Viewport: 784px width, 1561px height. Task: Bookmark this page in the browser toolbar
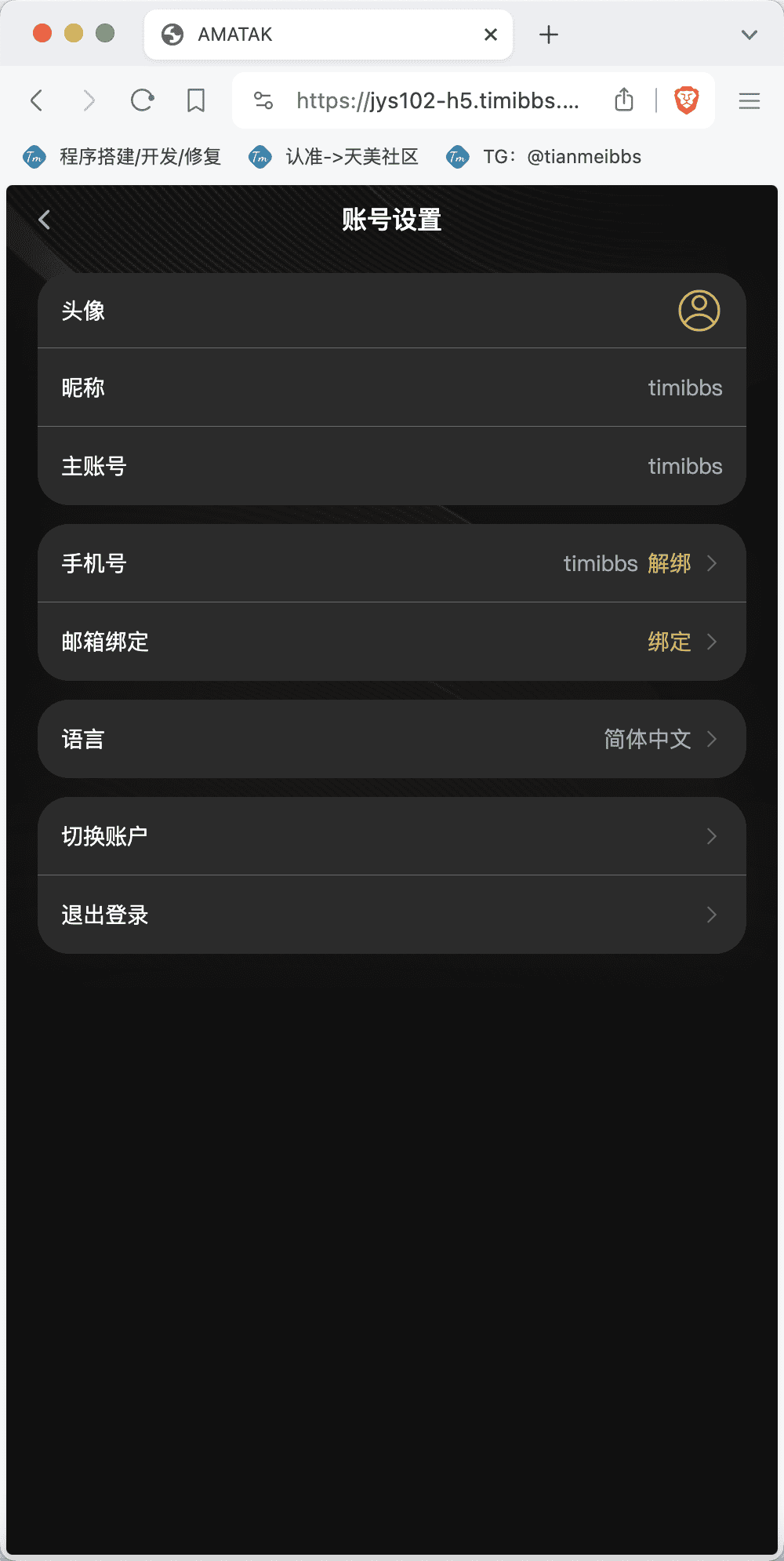click(196, 100)
